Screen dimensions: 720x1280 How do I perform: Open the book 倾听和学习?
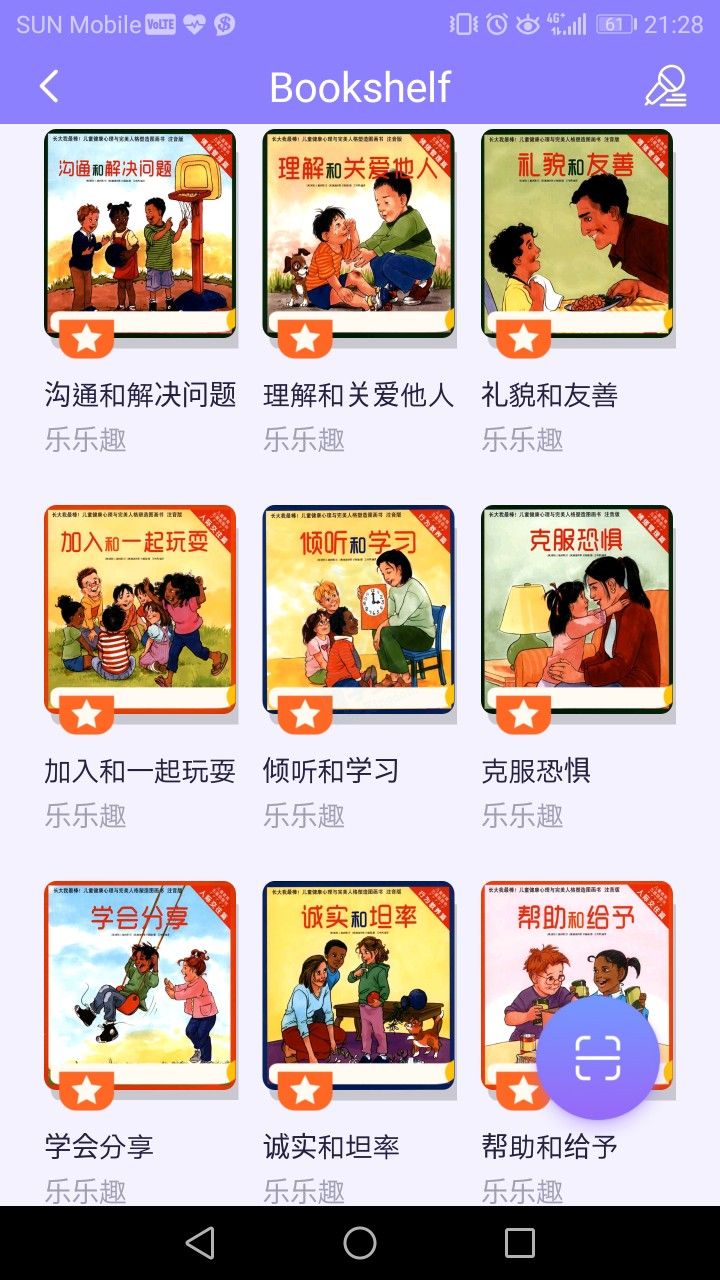coord(358,608)
